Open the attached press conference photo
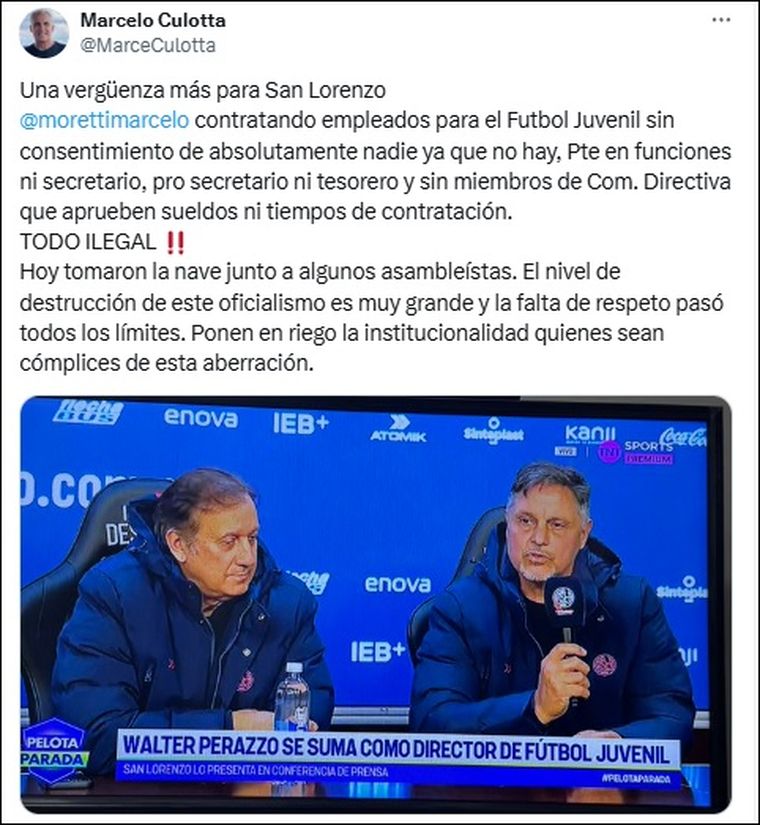This screenshot has width=760, height=825. pos(380,600)
